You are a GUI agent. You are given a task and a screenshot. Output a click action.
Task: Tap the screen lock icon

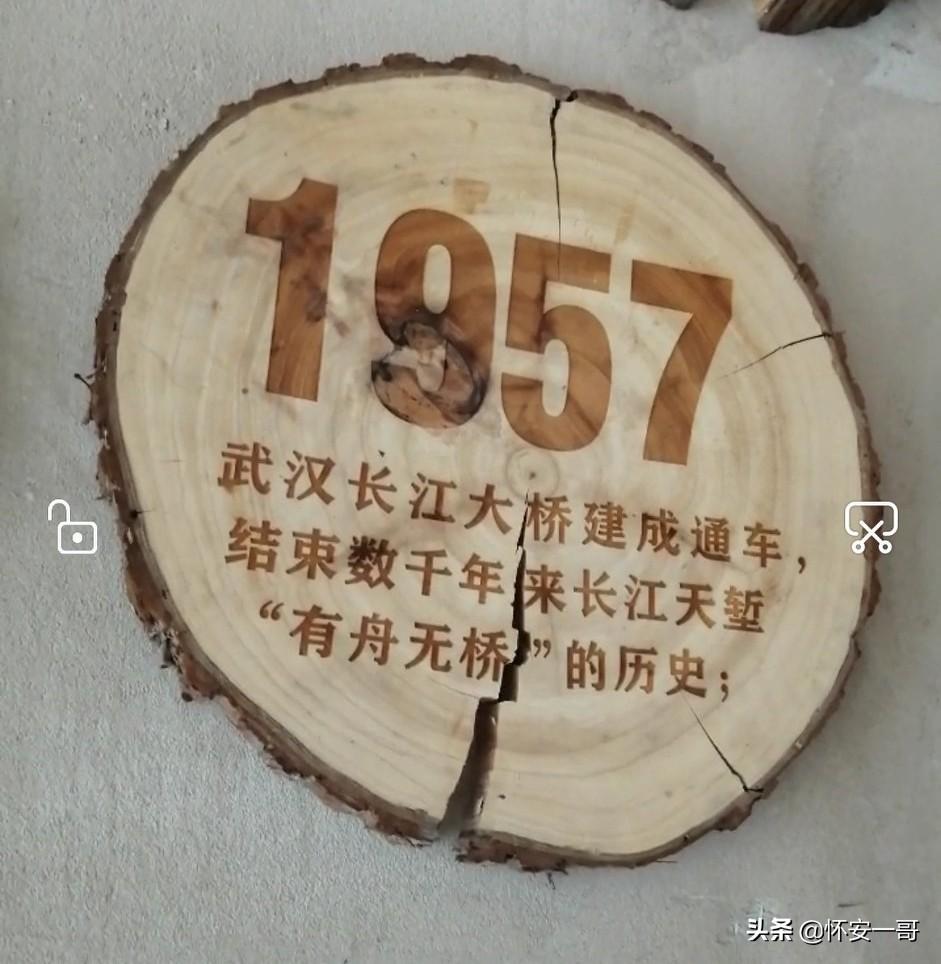72,527
